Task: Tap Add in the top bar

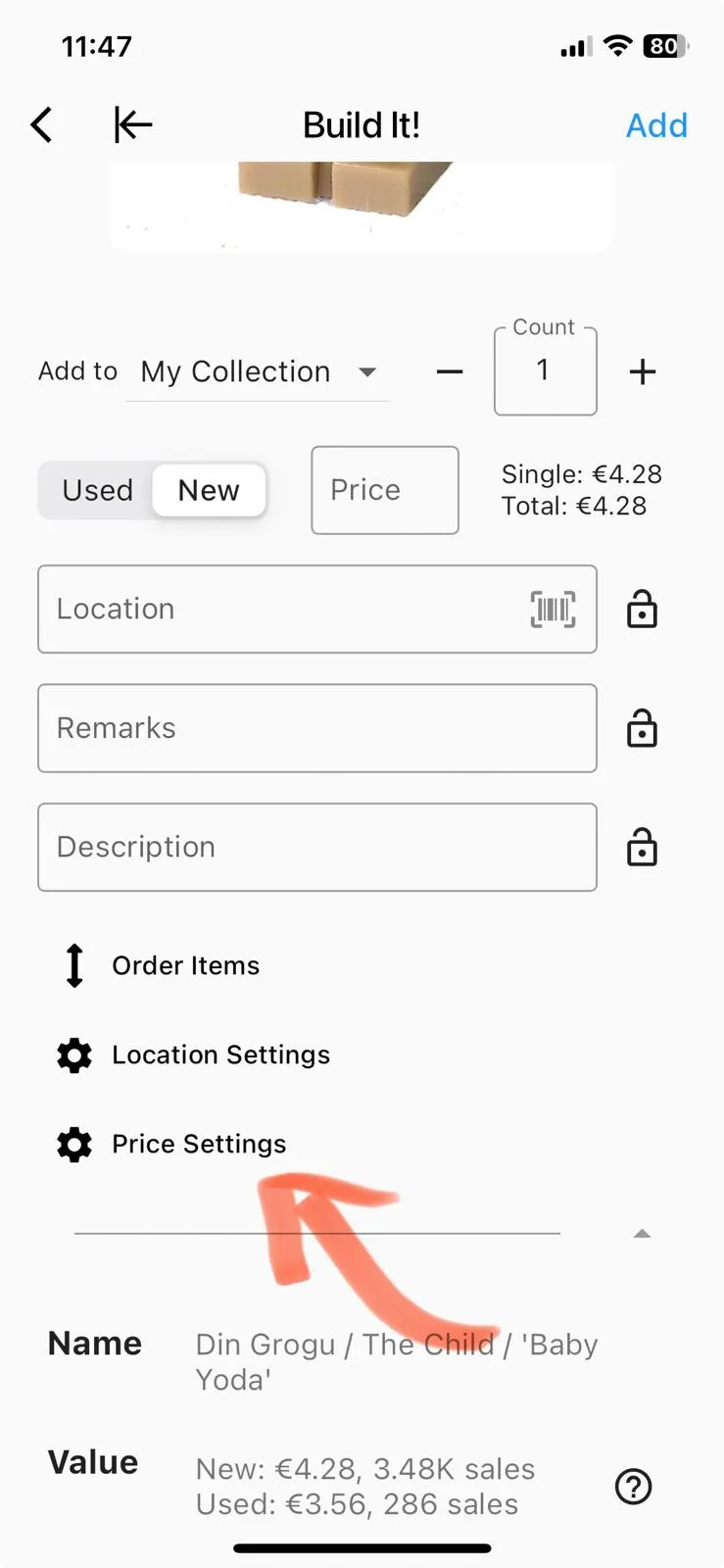Action: pyautogui.click(x=656, y=125)
